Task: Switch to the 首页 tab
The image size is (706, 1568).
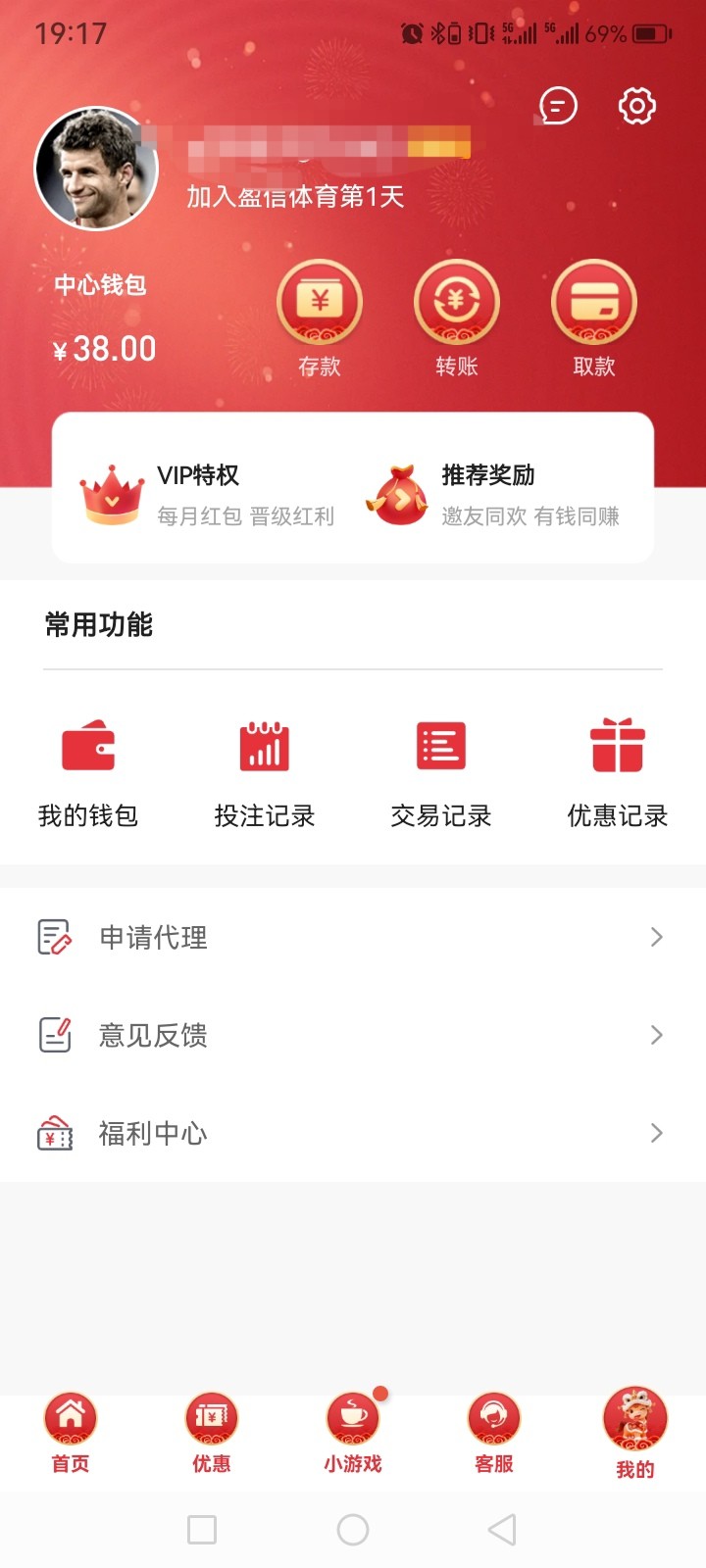Action: pyautogui.click(x=71, y=1433)
